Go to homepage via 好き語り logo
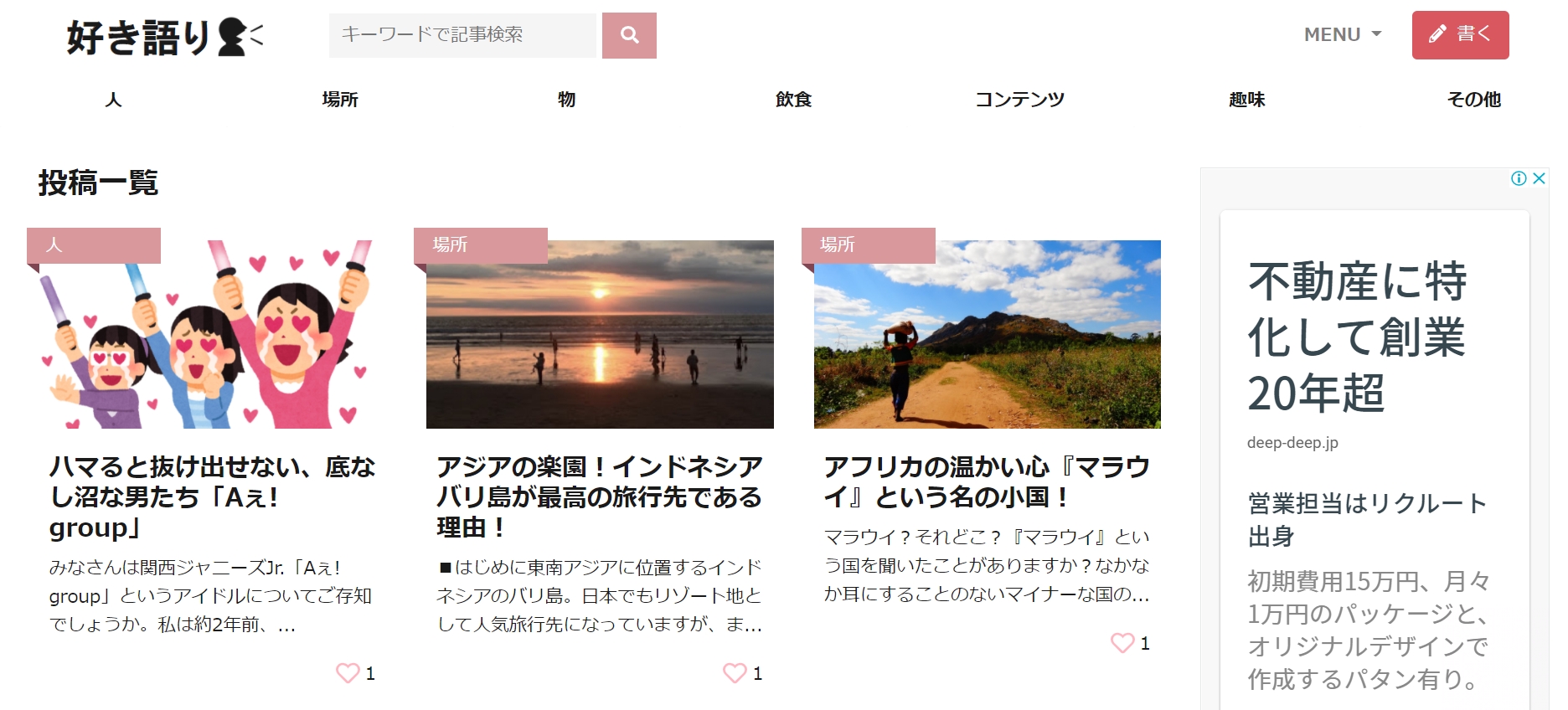Viewport: 1568px width, 710px height. [165, 37]
